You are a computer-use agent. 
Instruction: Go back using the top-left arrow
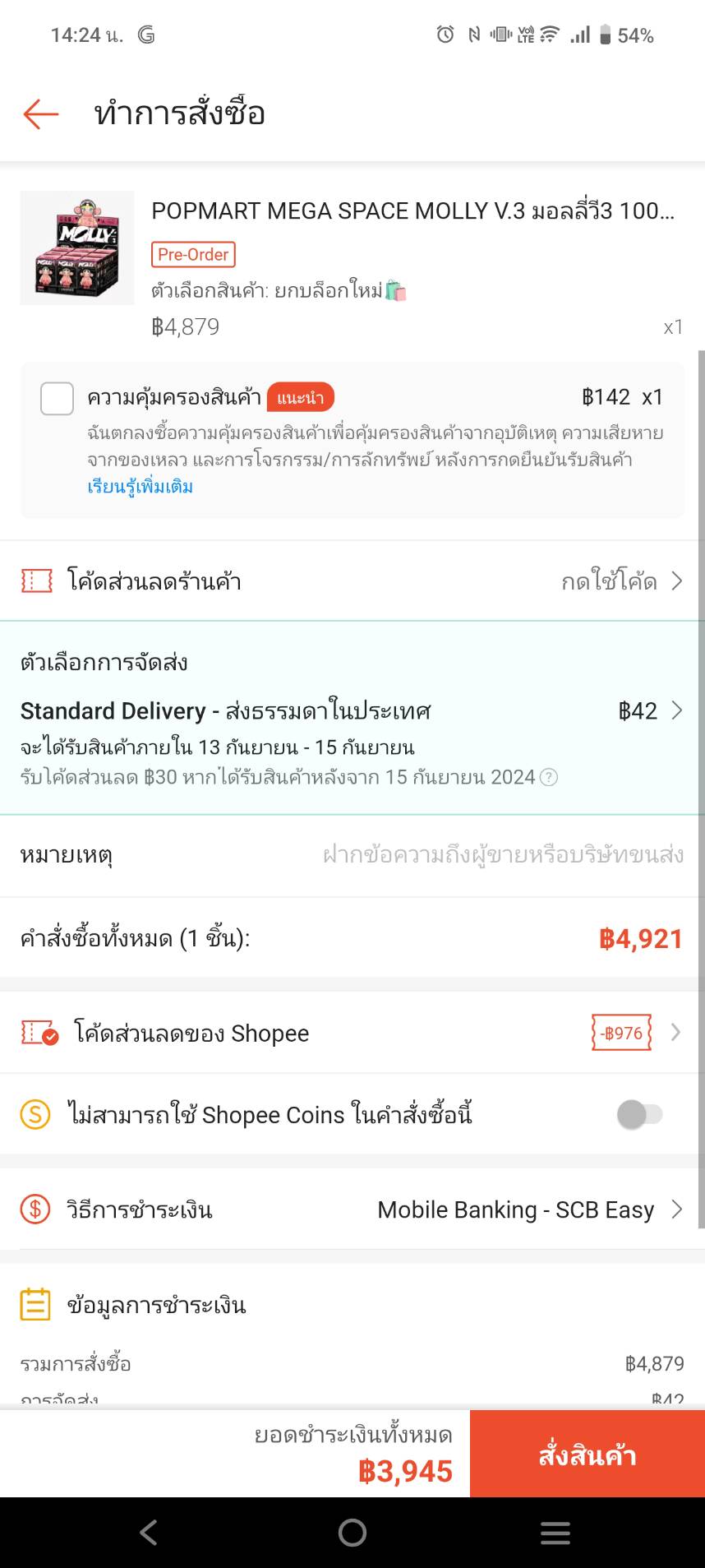point(40,113)
